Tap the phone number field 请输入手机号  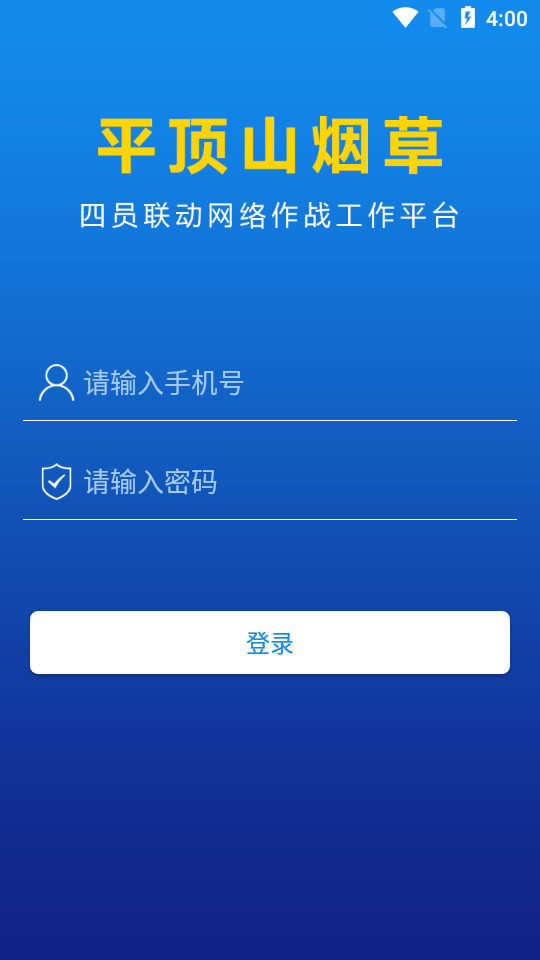(299, 384)
